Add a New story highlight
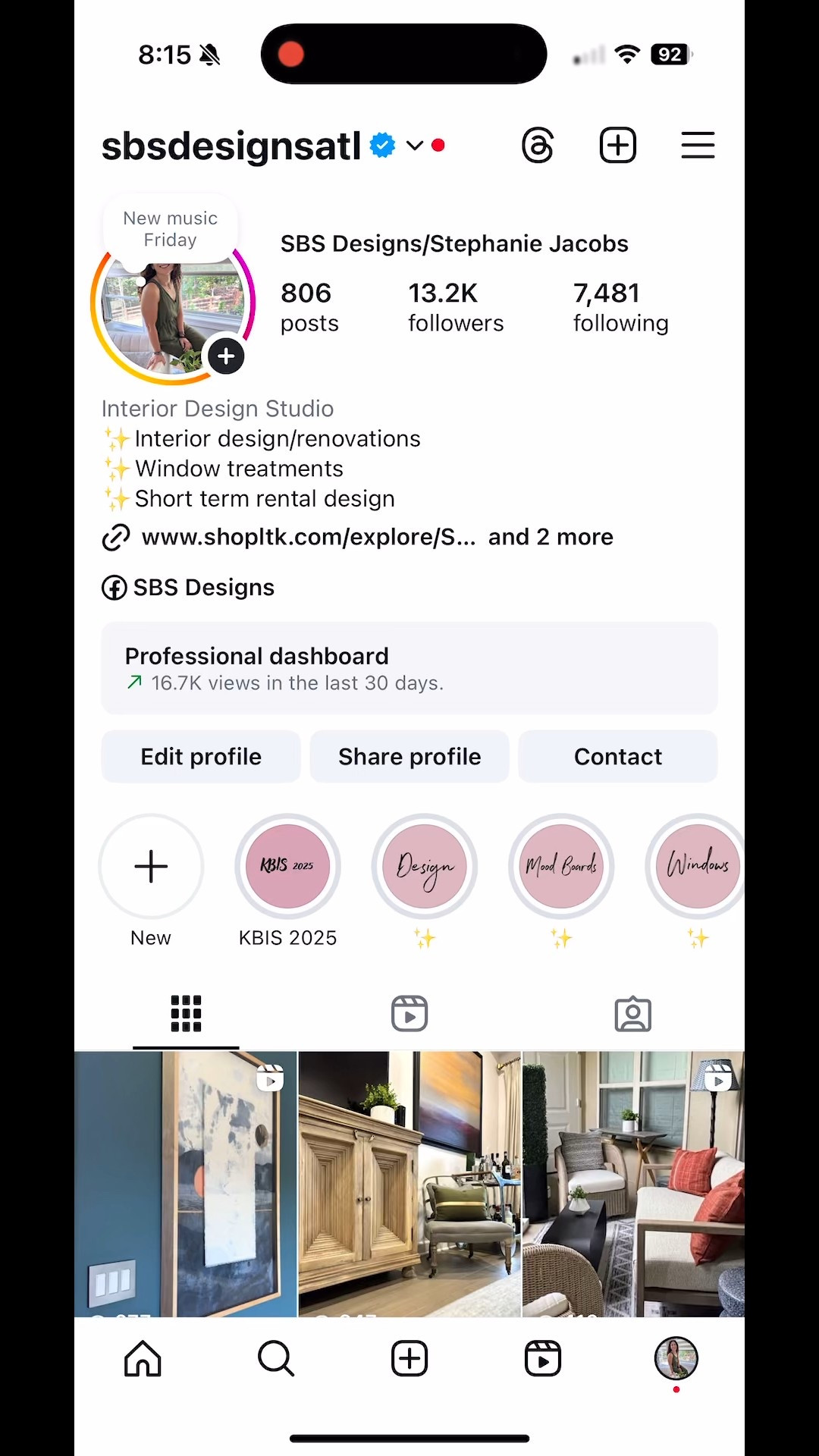Viewport: 819px width, 1456px height. coord(151,865)
